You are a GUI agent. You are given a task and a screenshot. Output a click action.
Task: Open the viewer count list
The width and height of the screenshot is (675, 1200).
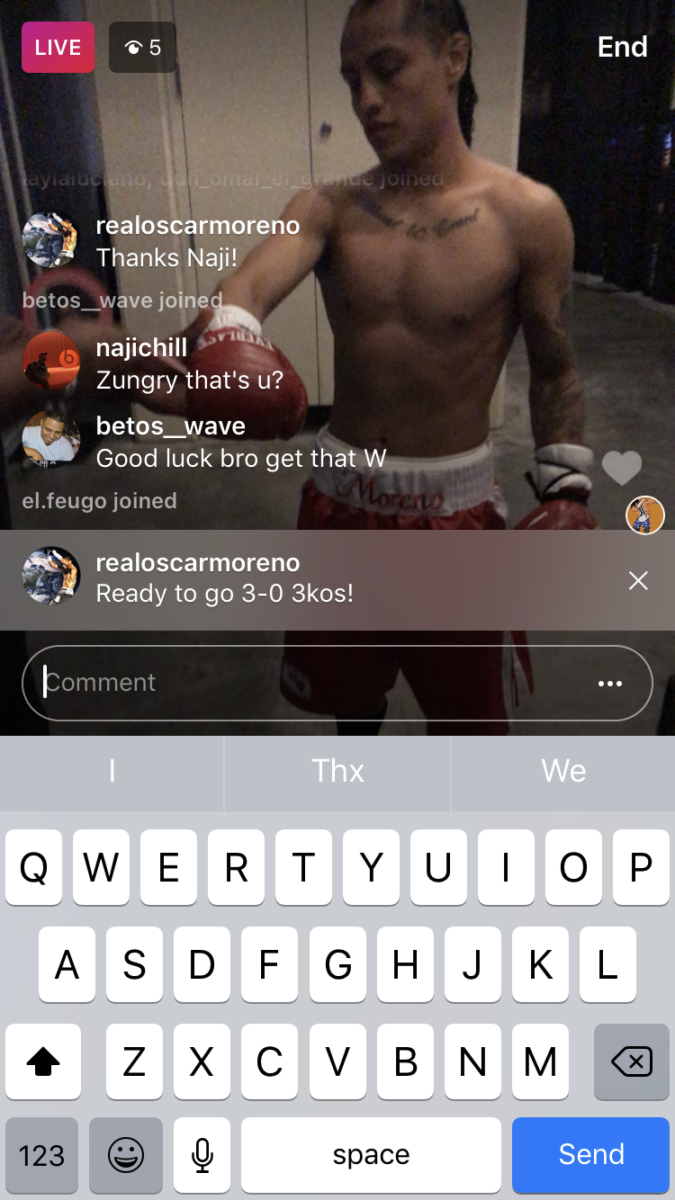(x=143, y=47)
